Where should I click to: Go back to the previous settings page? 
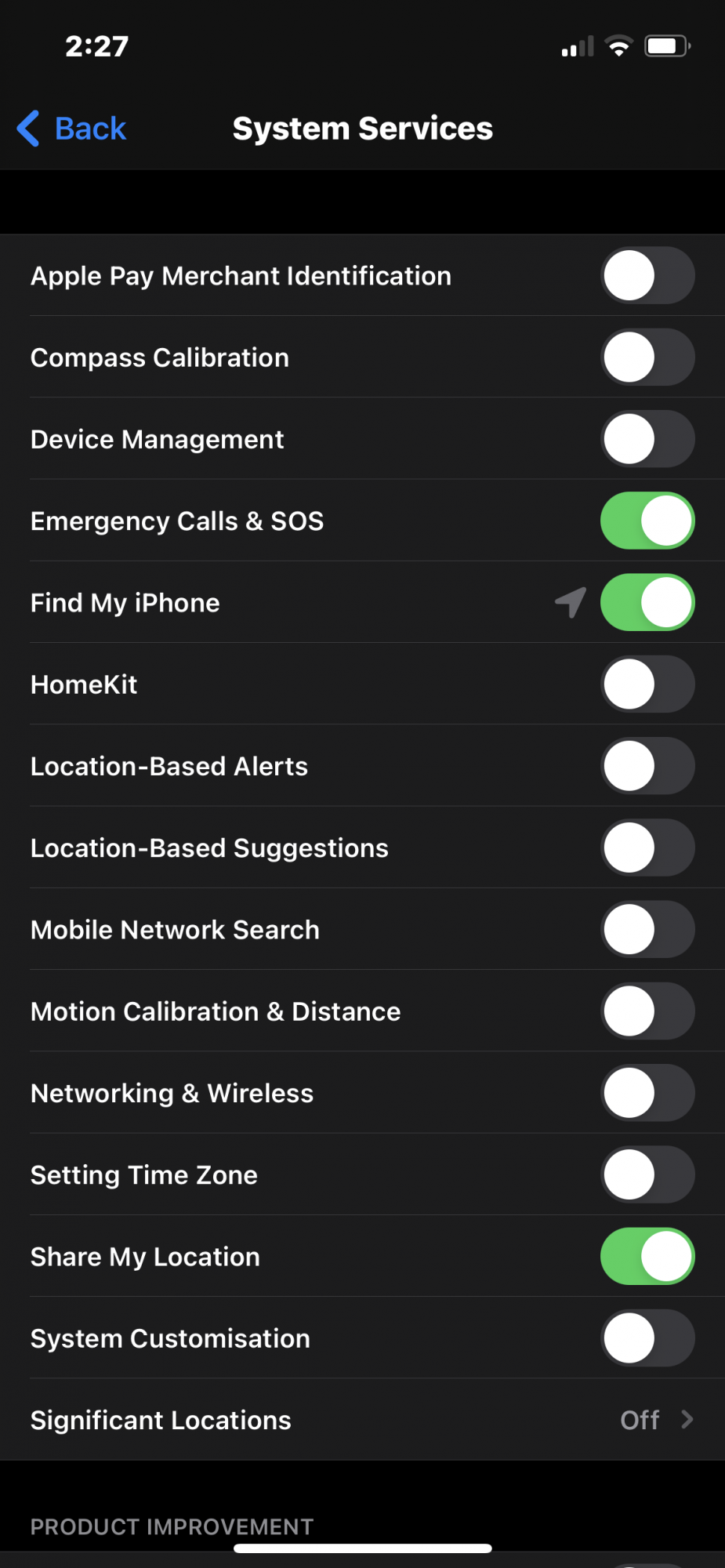click(72, 129)
